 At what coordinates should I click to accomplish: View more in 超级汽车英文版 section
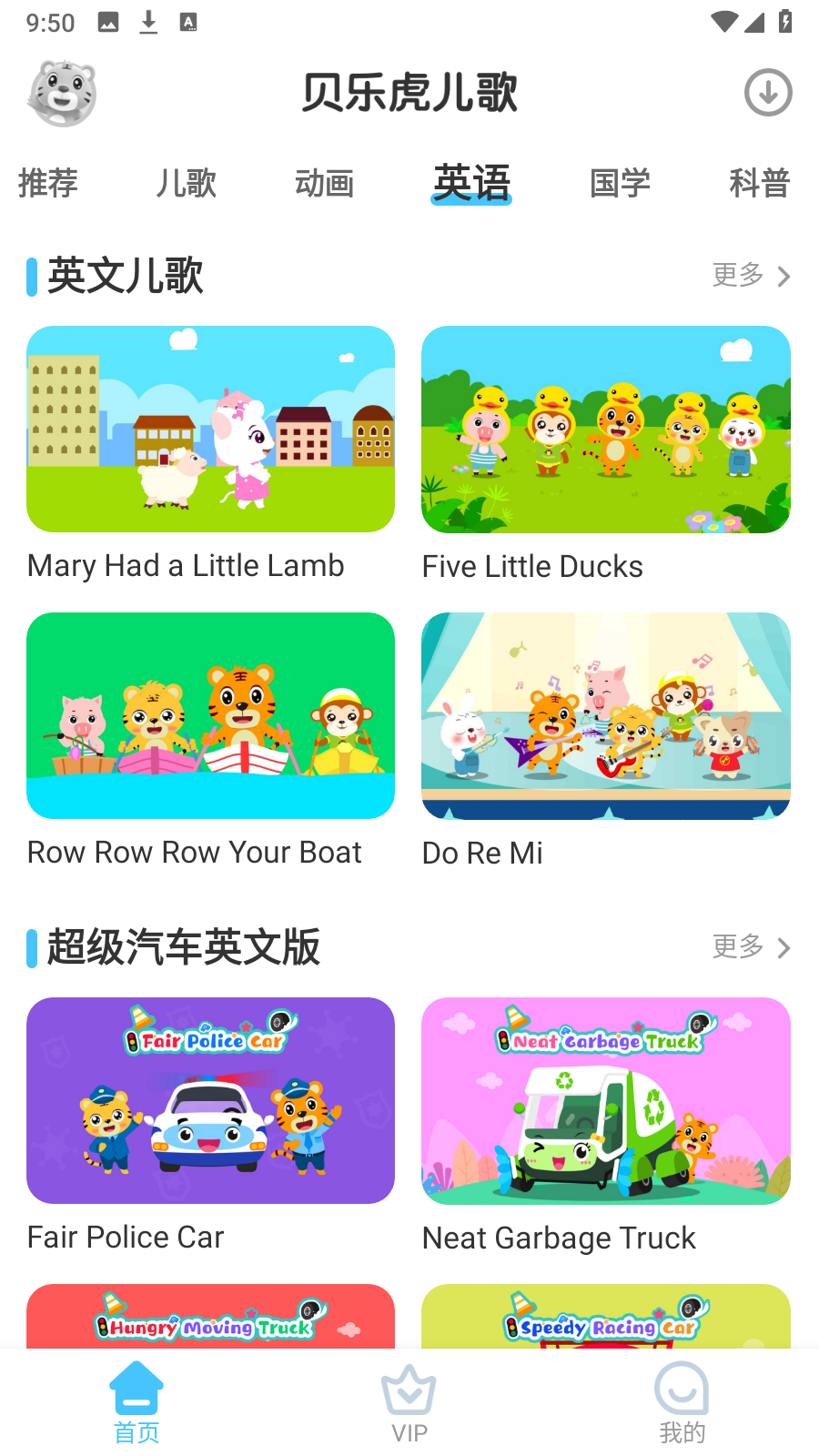coord(751,947)
